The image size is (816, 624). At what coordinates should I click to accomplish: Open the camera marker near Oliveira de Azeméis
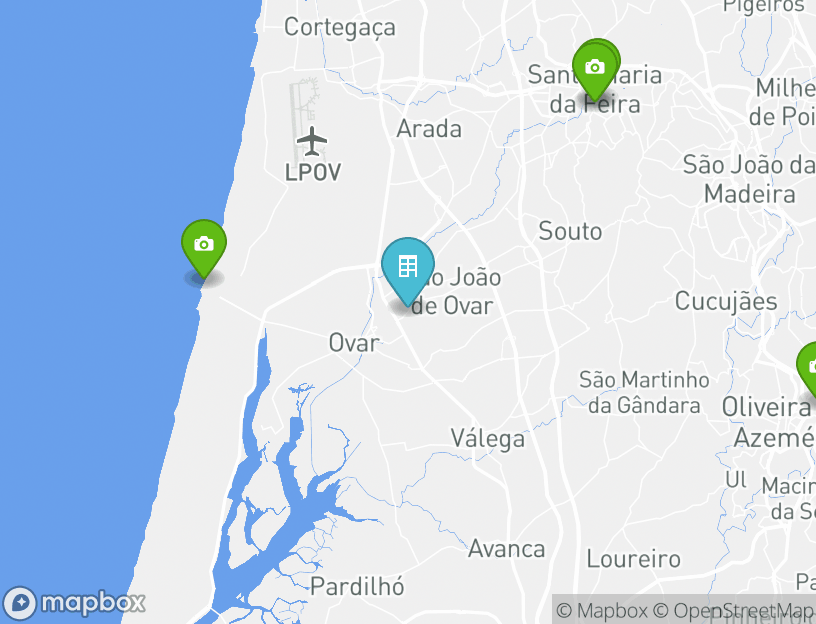809,369
